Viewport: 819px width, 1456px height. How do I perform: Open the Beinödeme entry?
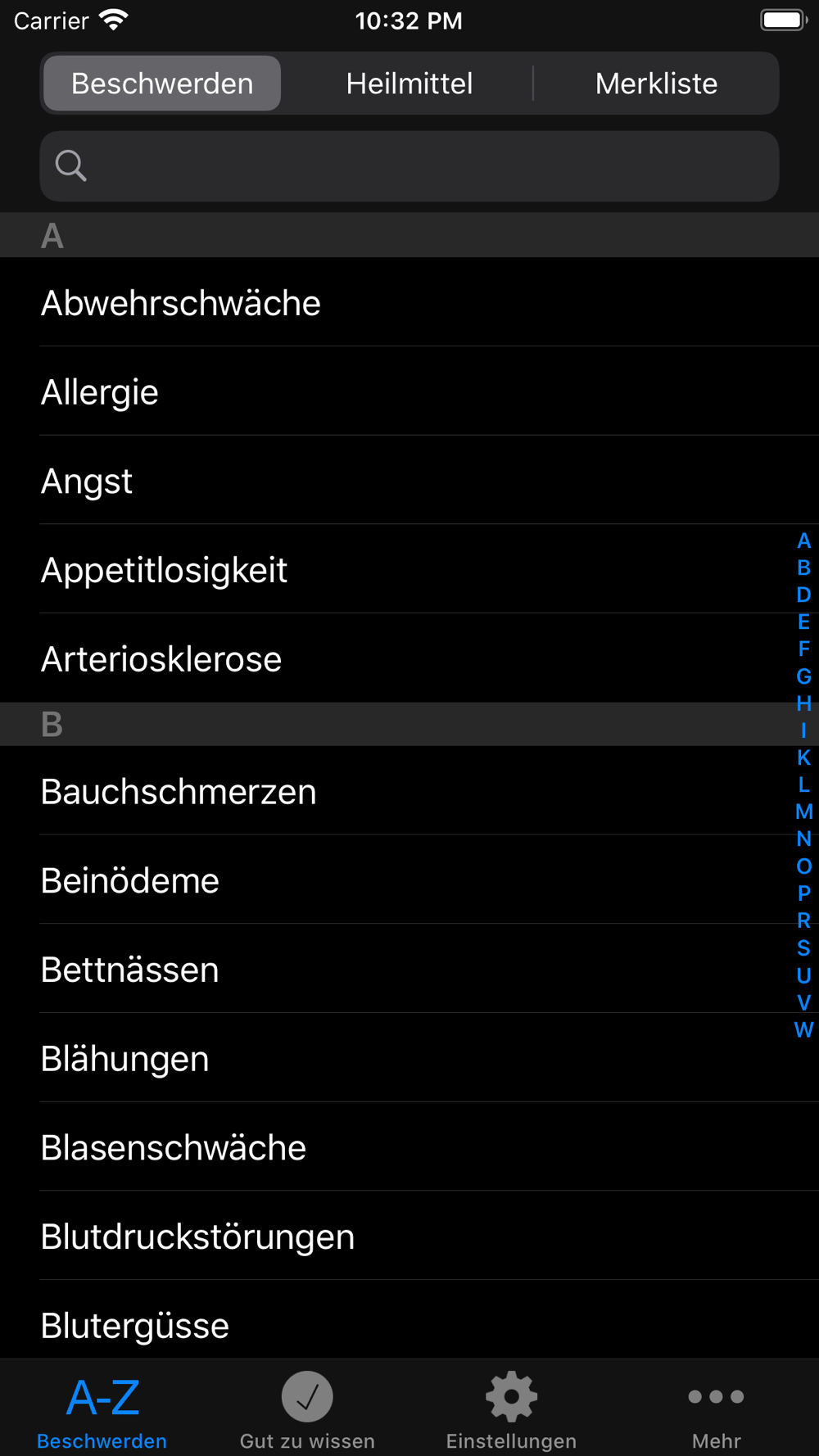tap(409, 880)
